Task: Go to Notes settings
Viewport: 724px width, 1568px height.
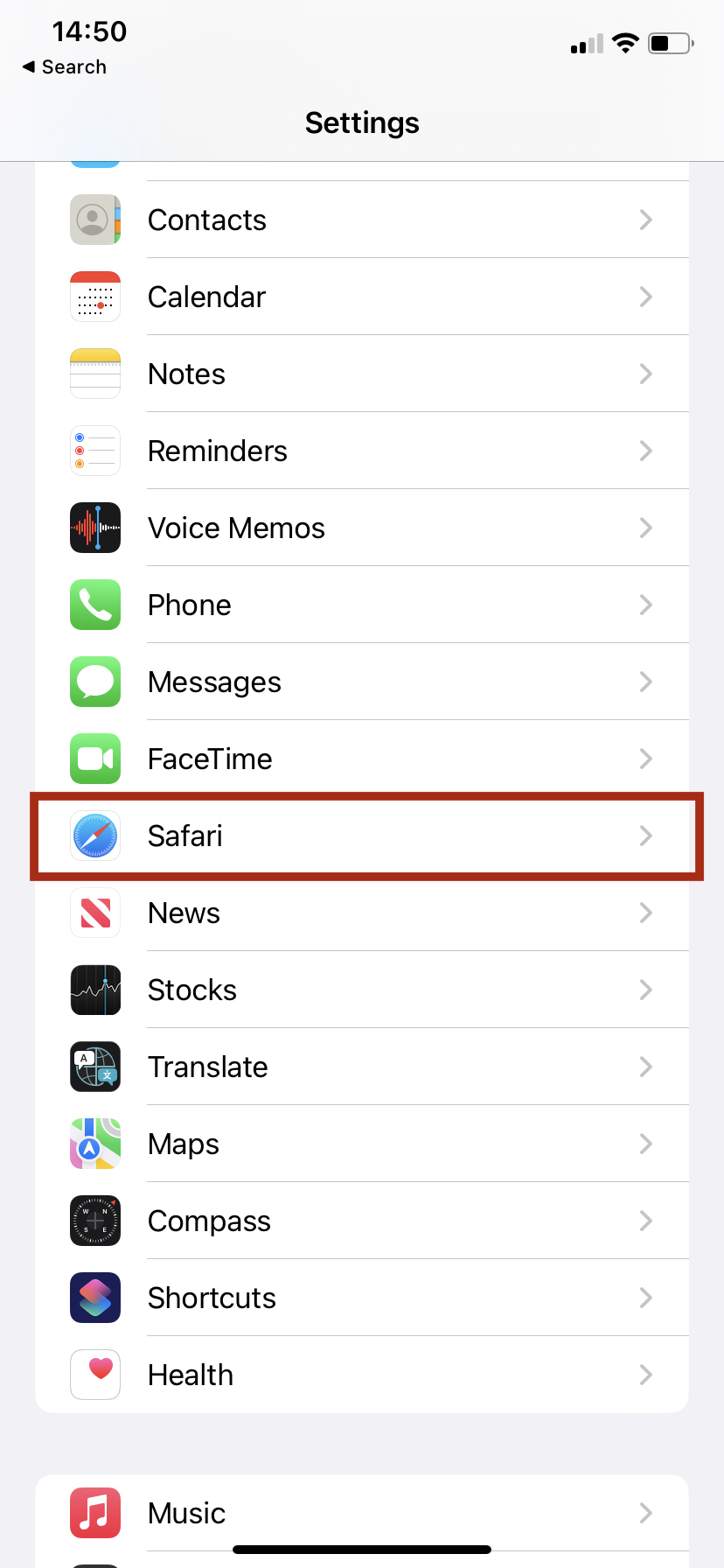Action: click(361, 374)
